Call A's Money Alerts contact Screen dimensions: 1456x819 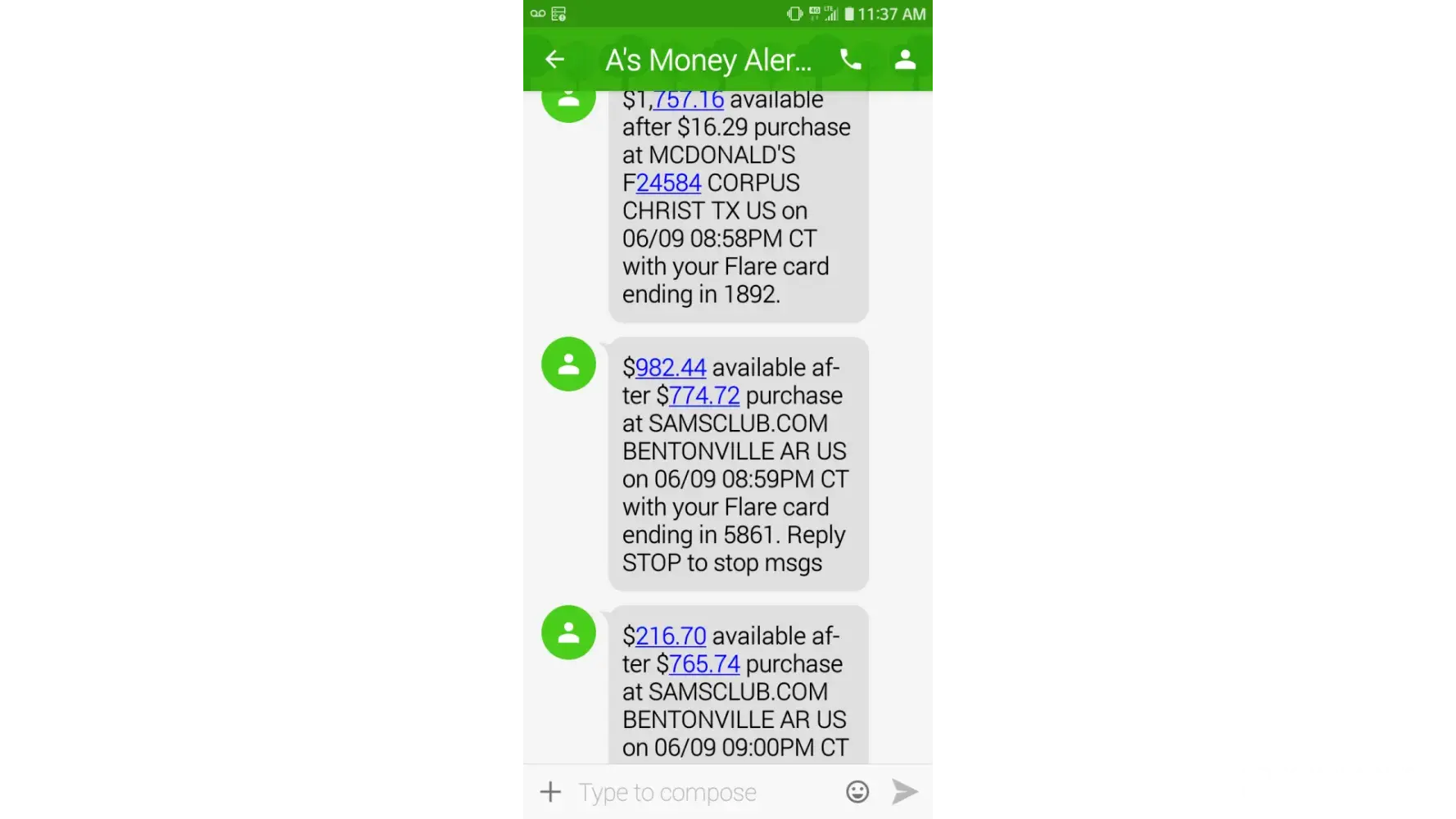click(x=851, y=60)
